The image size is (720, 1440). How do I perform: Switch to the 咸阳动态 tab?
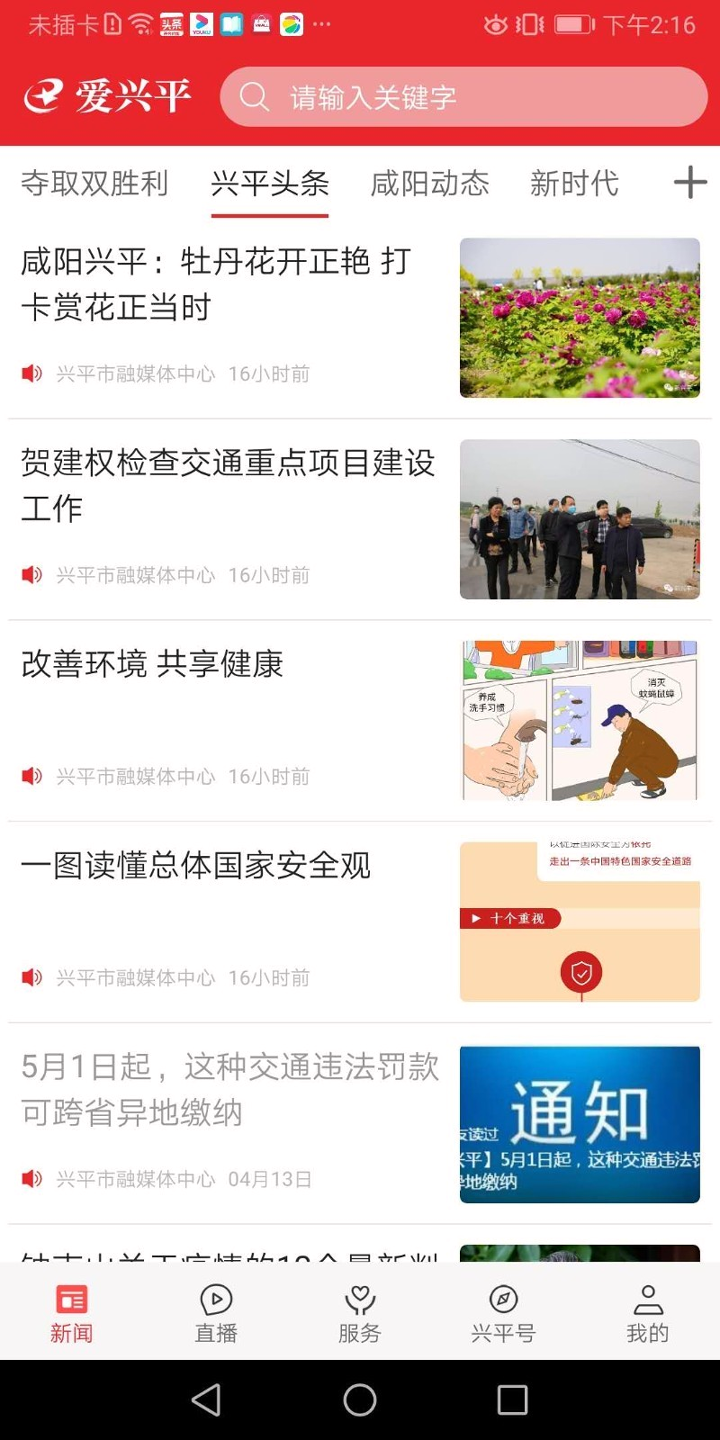(x=429, y=184)
